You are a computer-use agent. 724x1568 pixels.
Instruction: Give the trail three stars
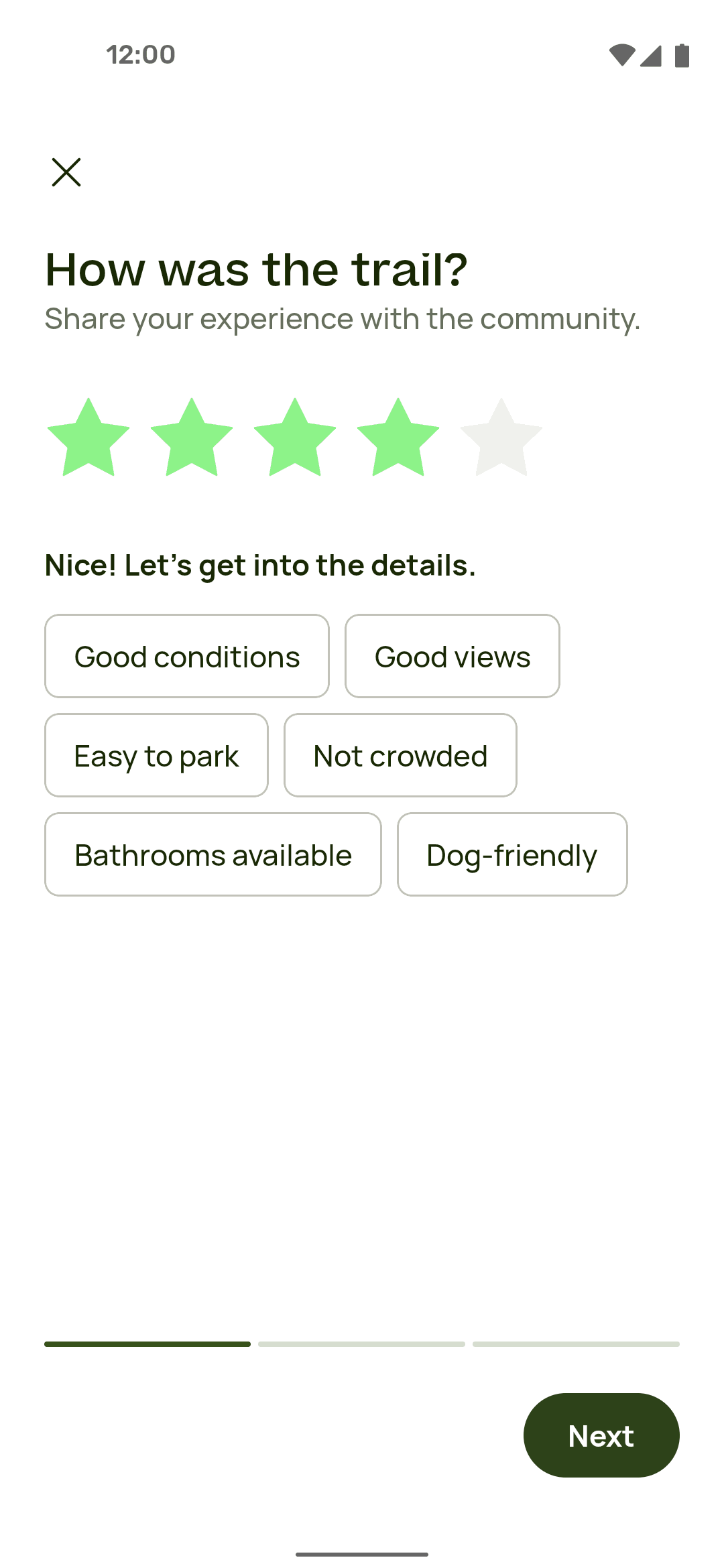(295, 439)
